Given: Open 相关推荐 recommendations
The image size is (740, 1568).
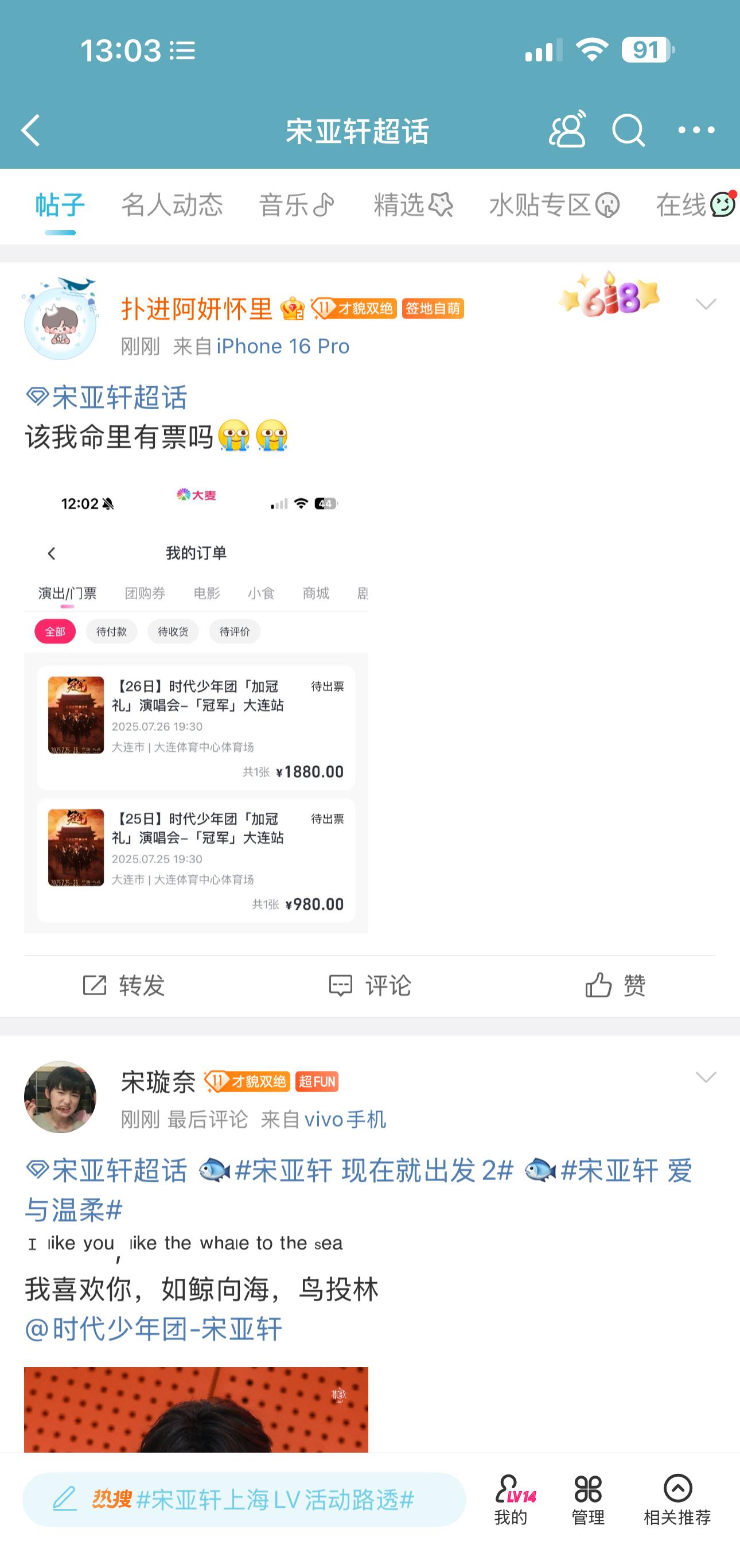Looking at the screenshot, I should 677,1499.
